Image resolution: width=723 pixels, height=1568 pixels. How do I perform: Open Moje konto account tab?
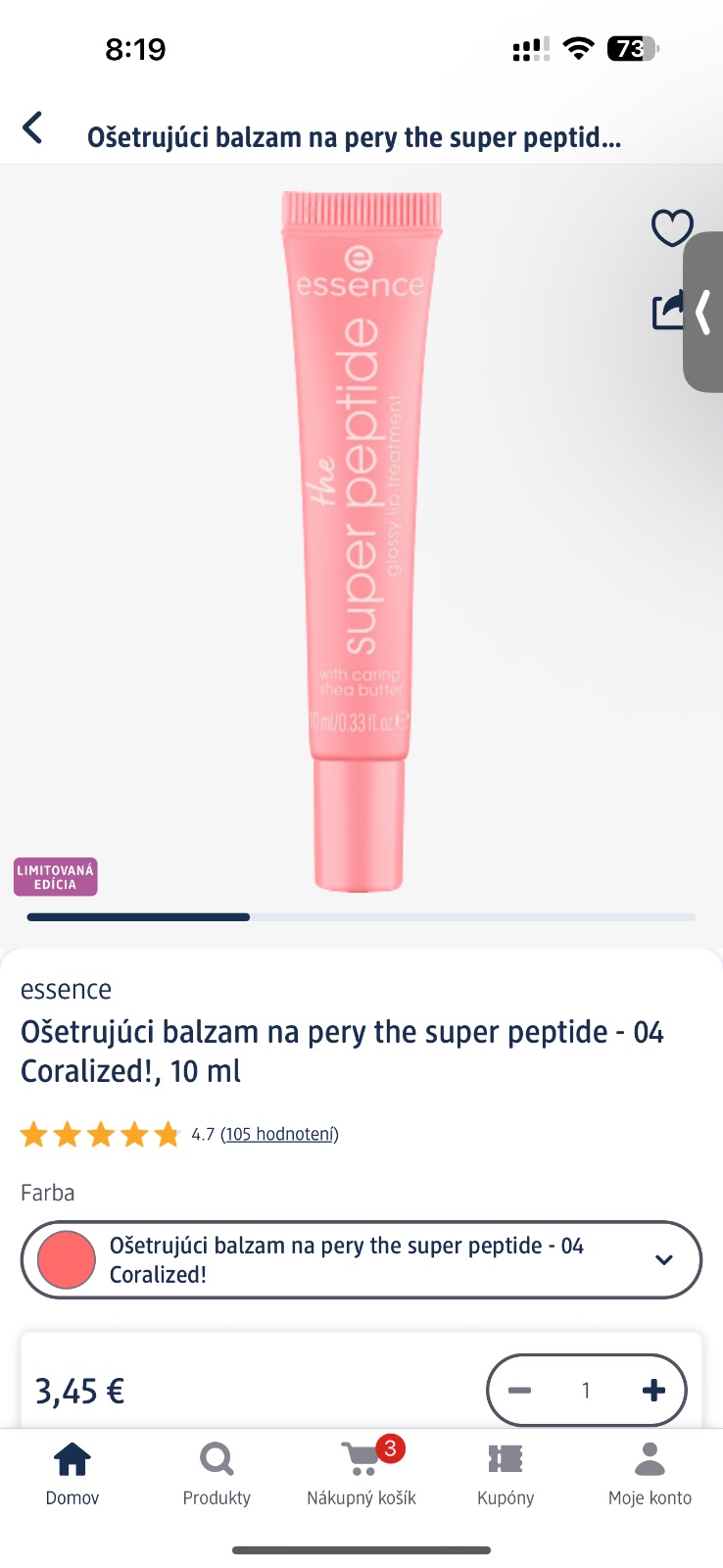pos(650,1473)
